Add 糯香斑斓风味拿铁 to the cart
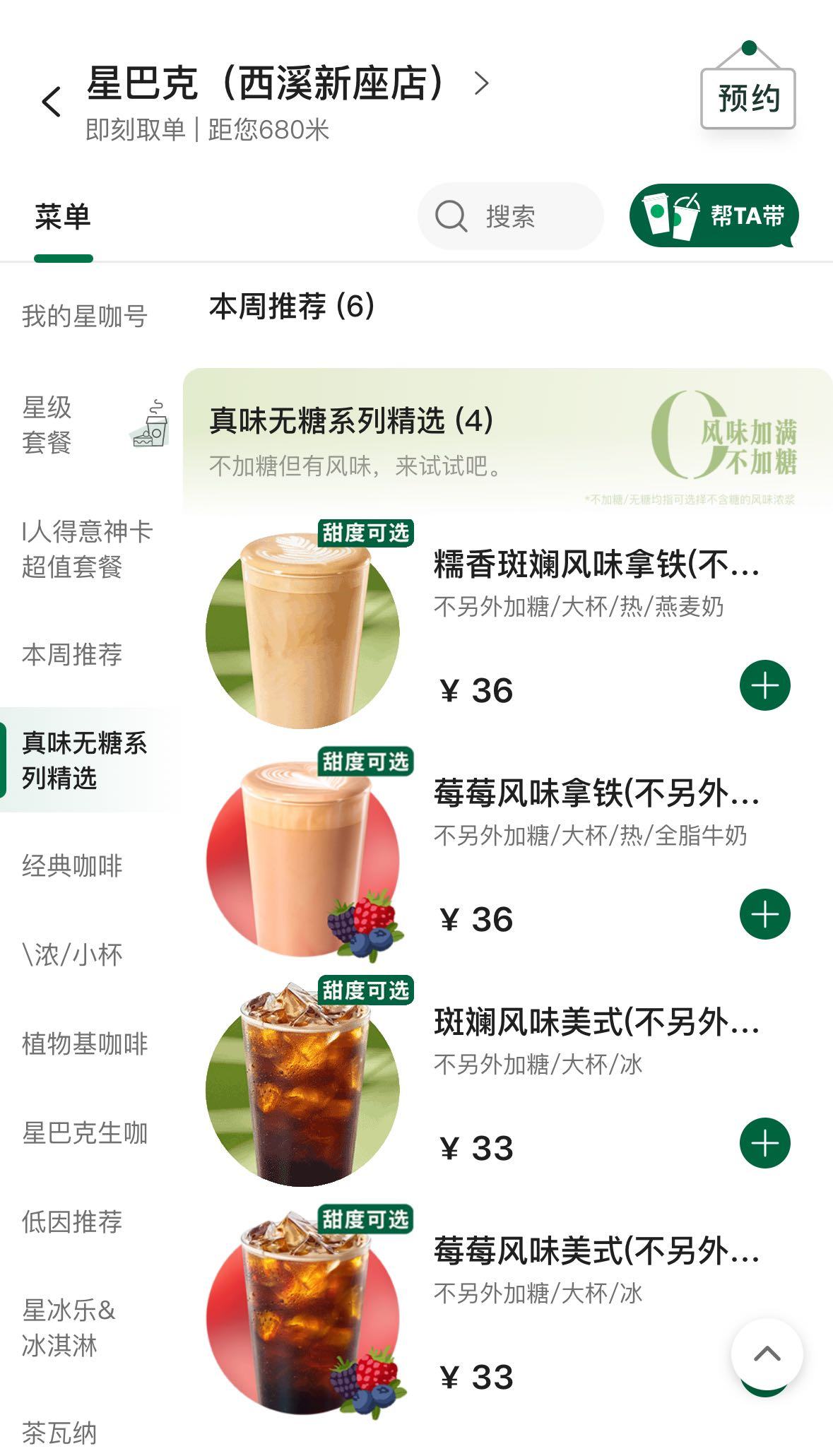The width and height of the screenshot is (833, 1456). 764,685
